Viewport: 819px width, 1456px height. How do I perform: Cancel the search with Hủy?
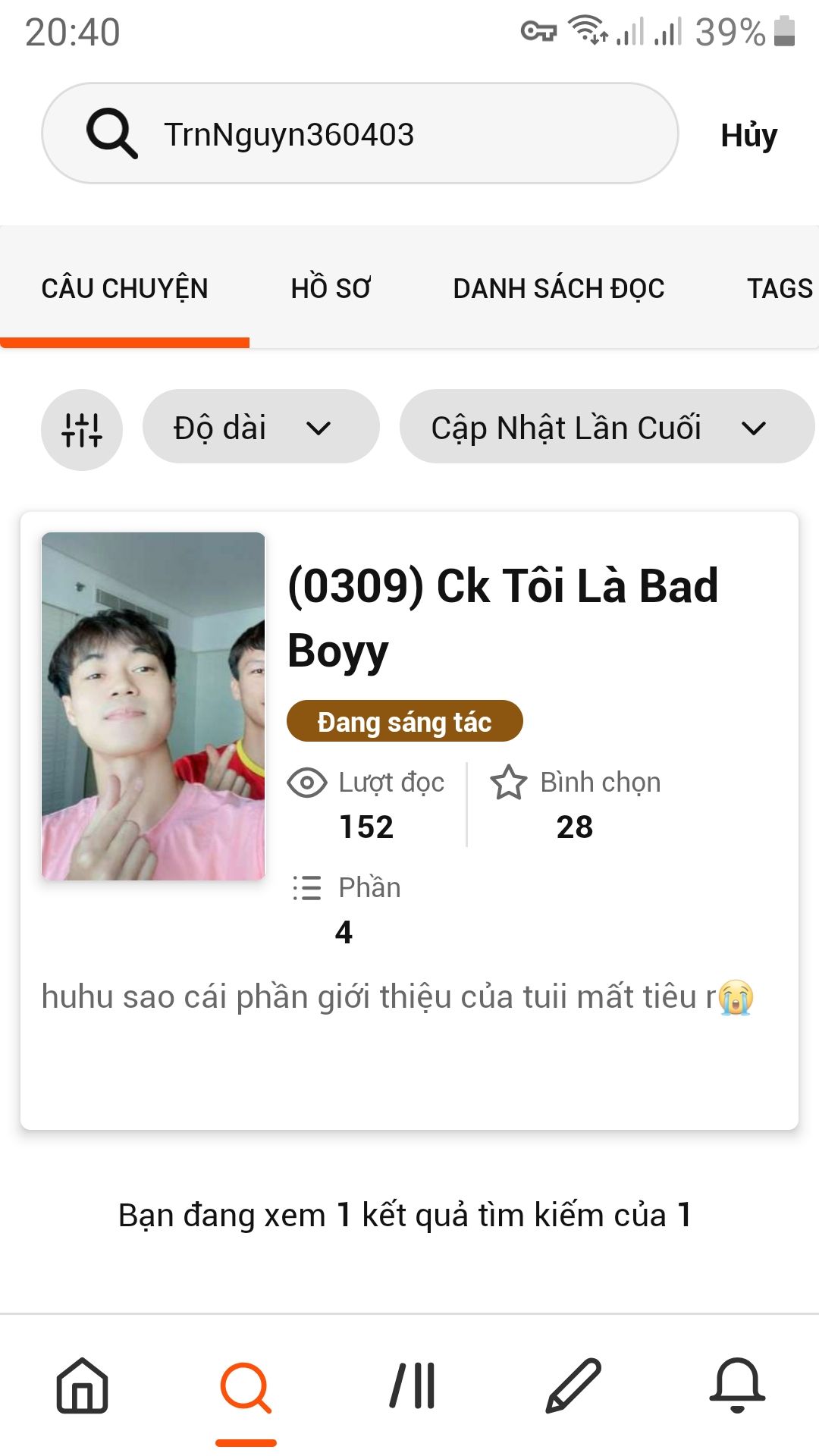748,136
